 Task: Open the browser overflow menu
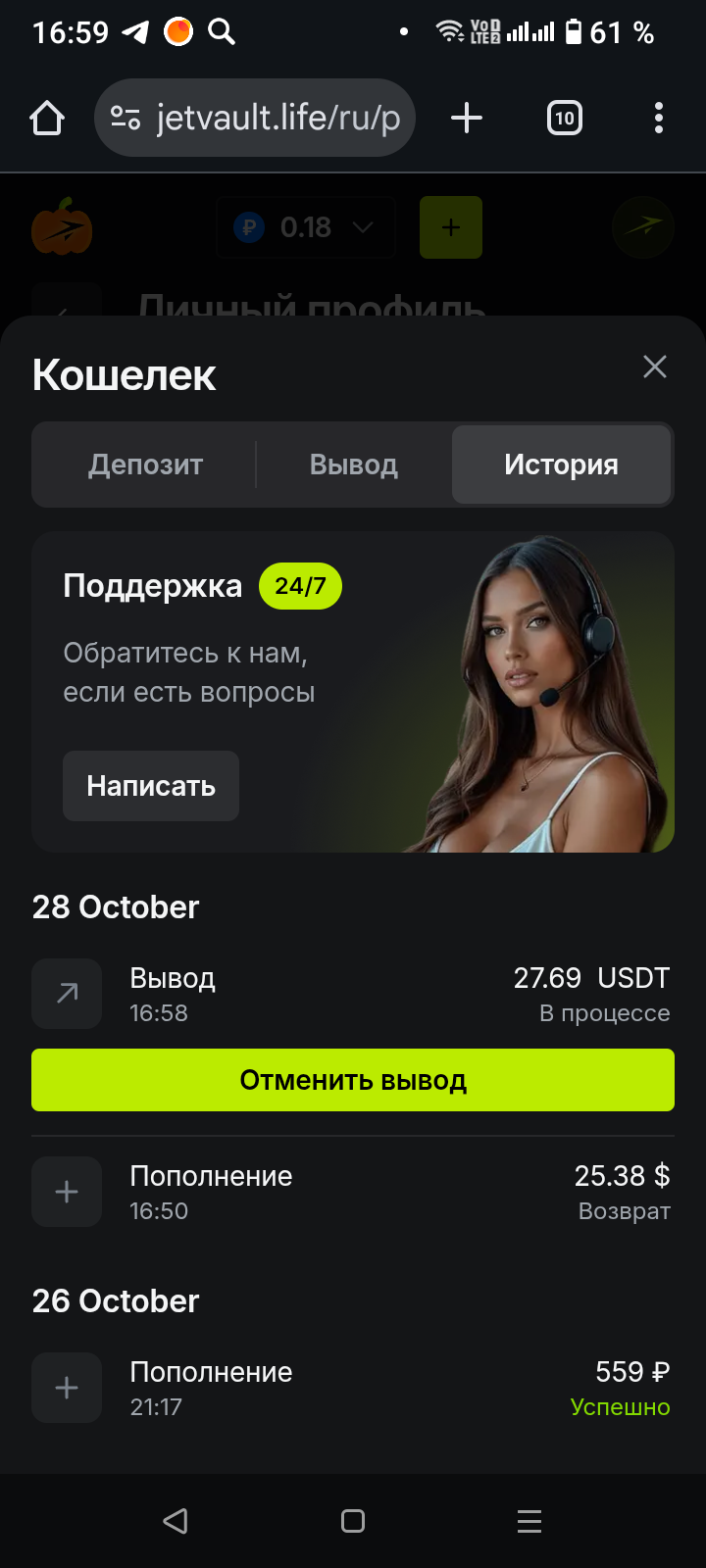(658, 119)
